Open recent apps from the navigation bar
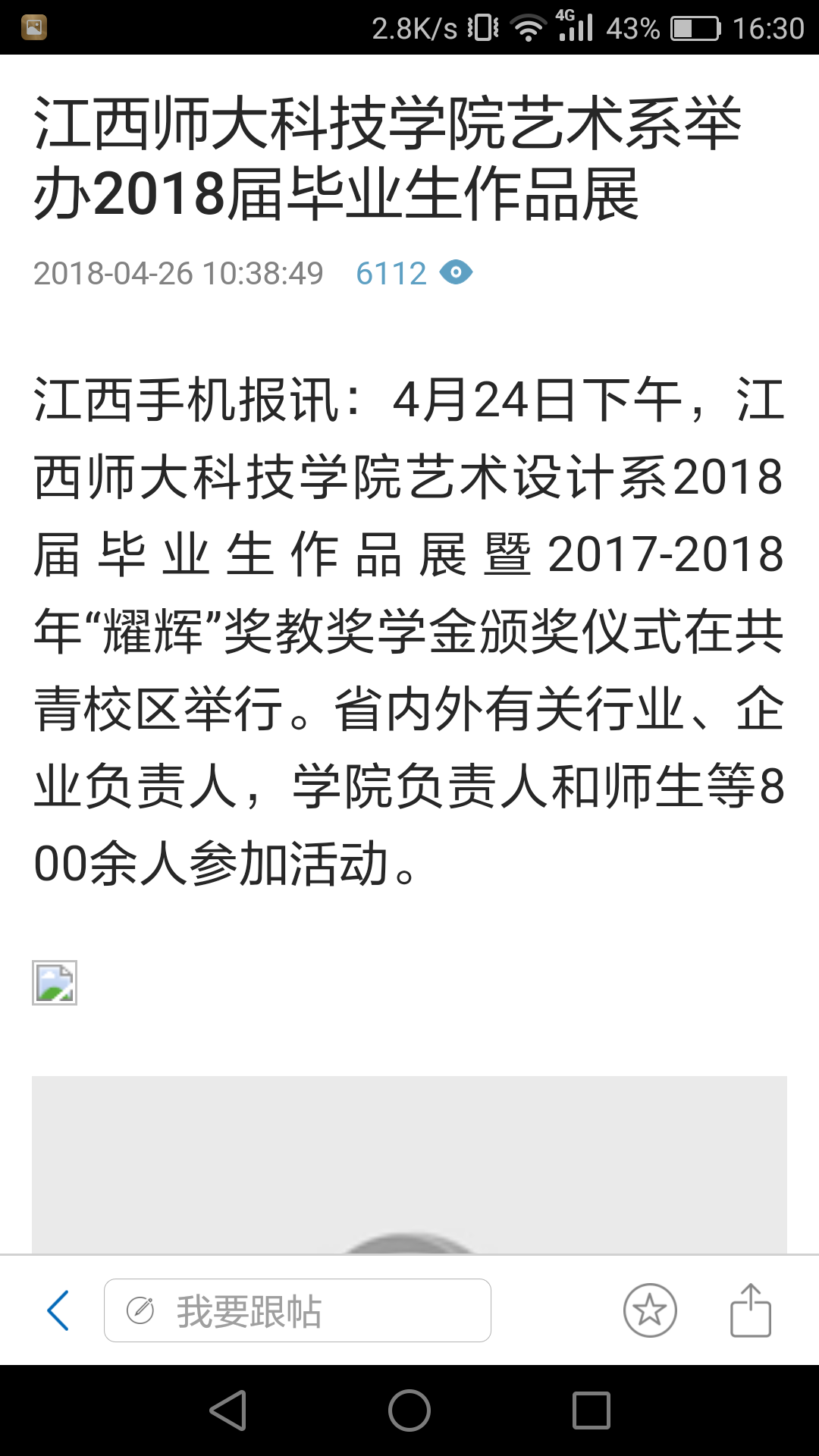 pos(591,1410)
